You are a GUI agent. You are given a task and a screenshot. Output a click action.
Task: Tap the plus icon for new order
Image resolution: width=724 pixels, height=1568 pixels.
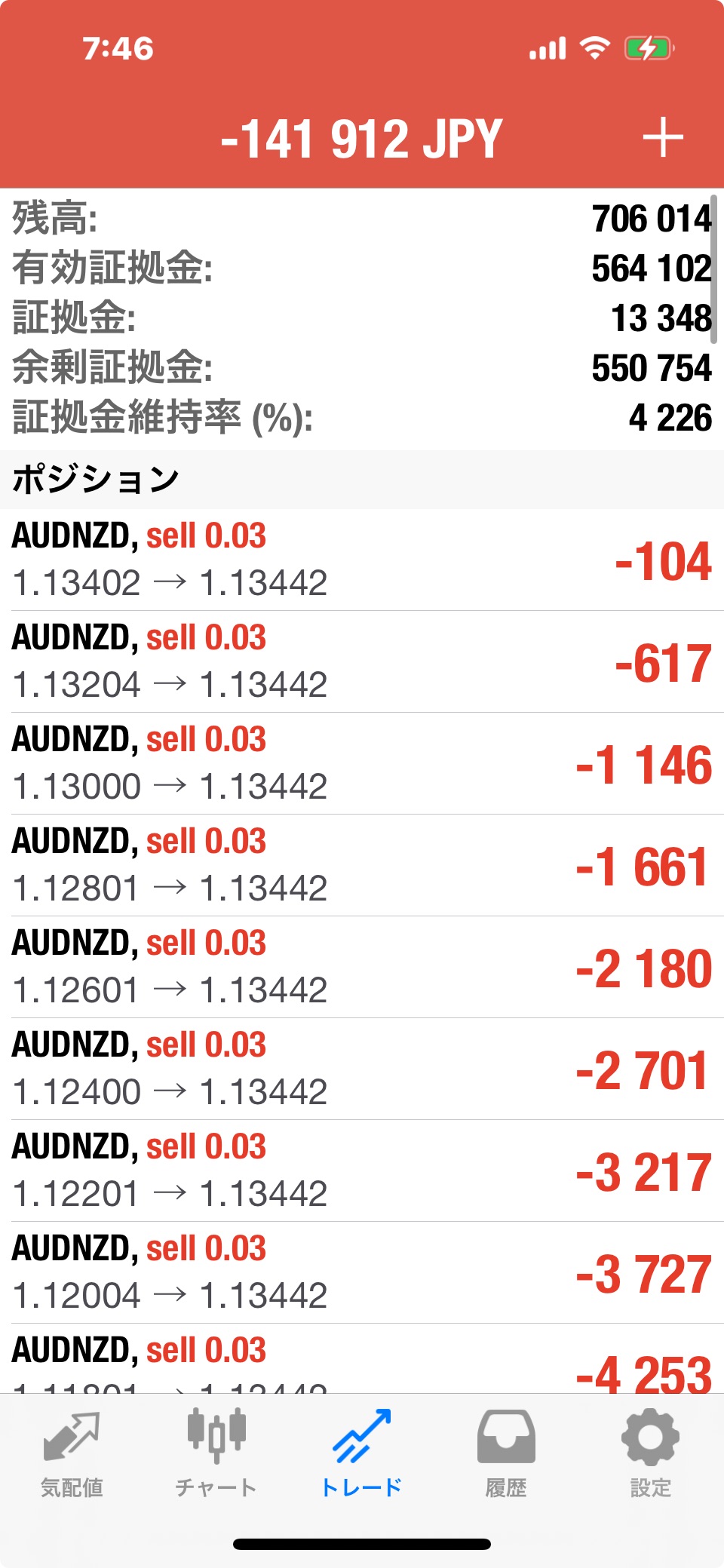(662, 138)
